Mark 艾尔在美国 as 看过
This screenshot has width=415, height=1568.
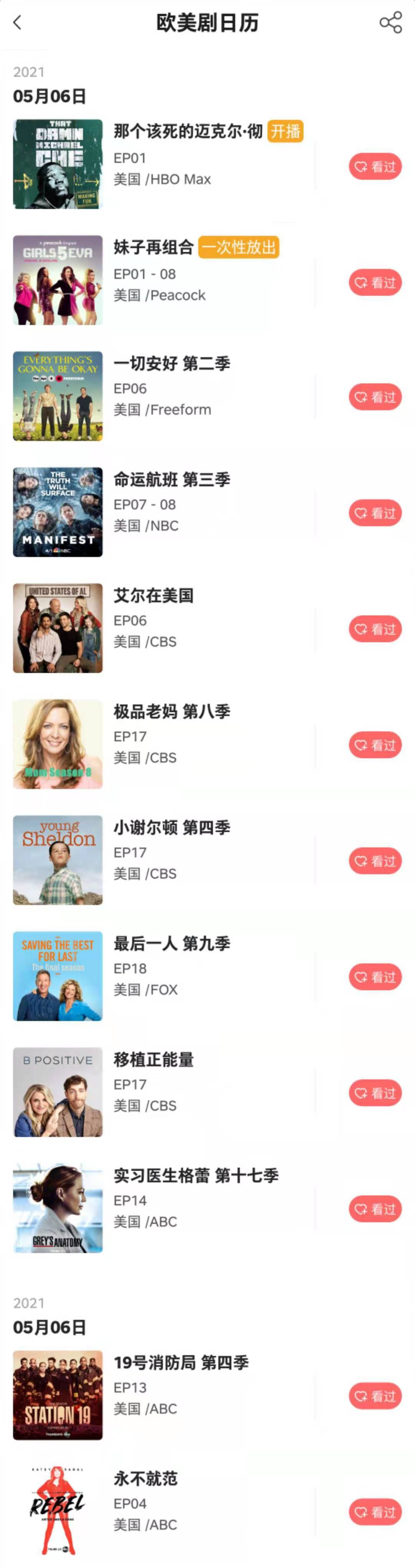pos(375,629)
